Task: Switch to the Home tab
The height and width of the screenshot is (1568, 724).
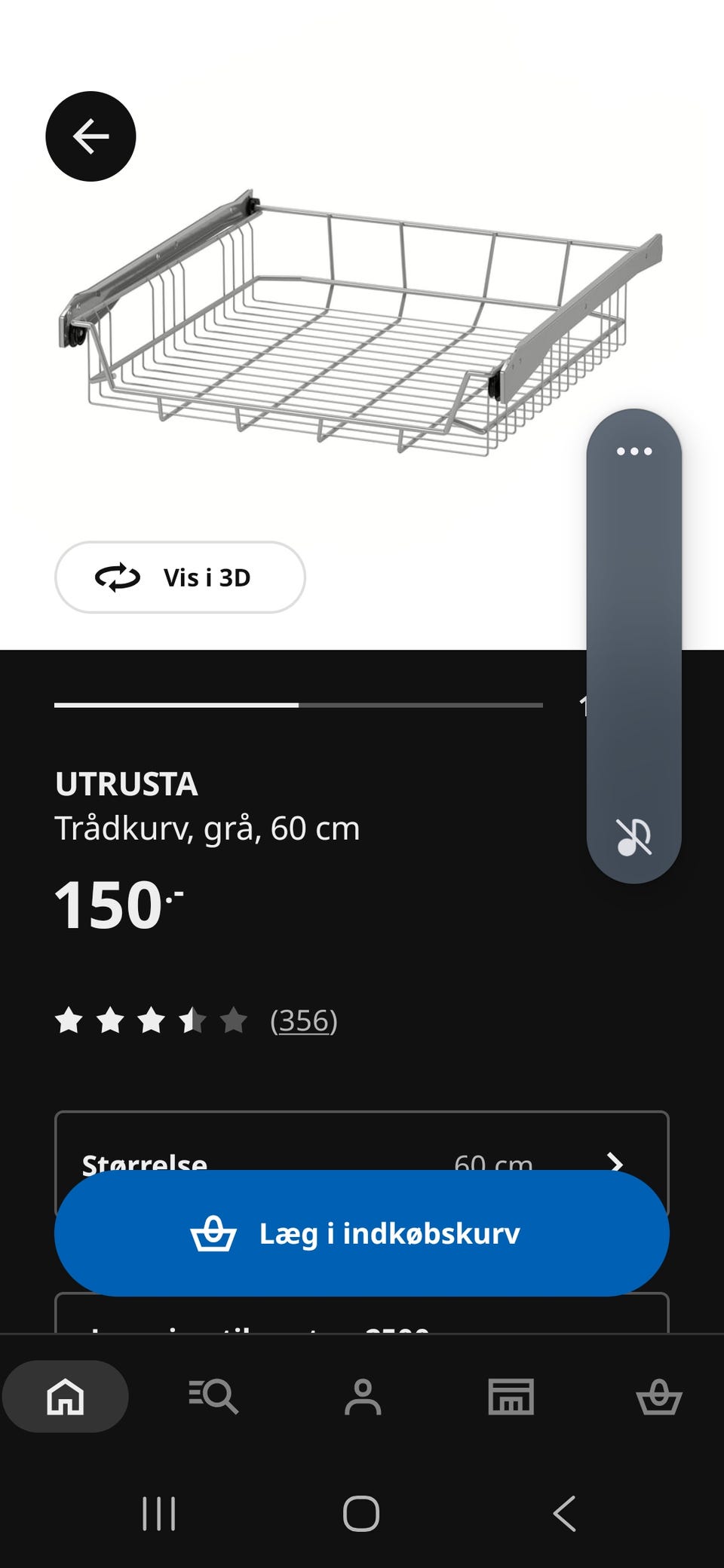Action: (66, 1396)
